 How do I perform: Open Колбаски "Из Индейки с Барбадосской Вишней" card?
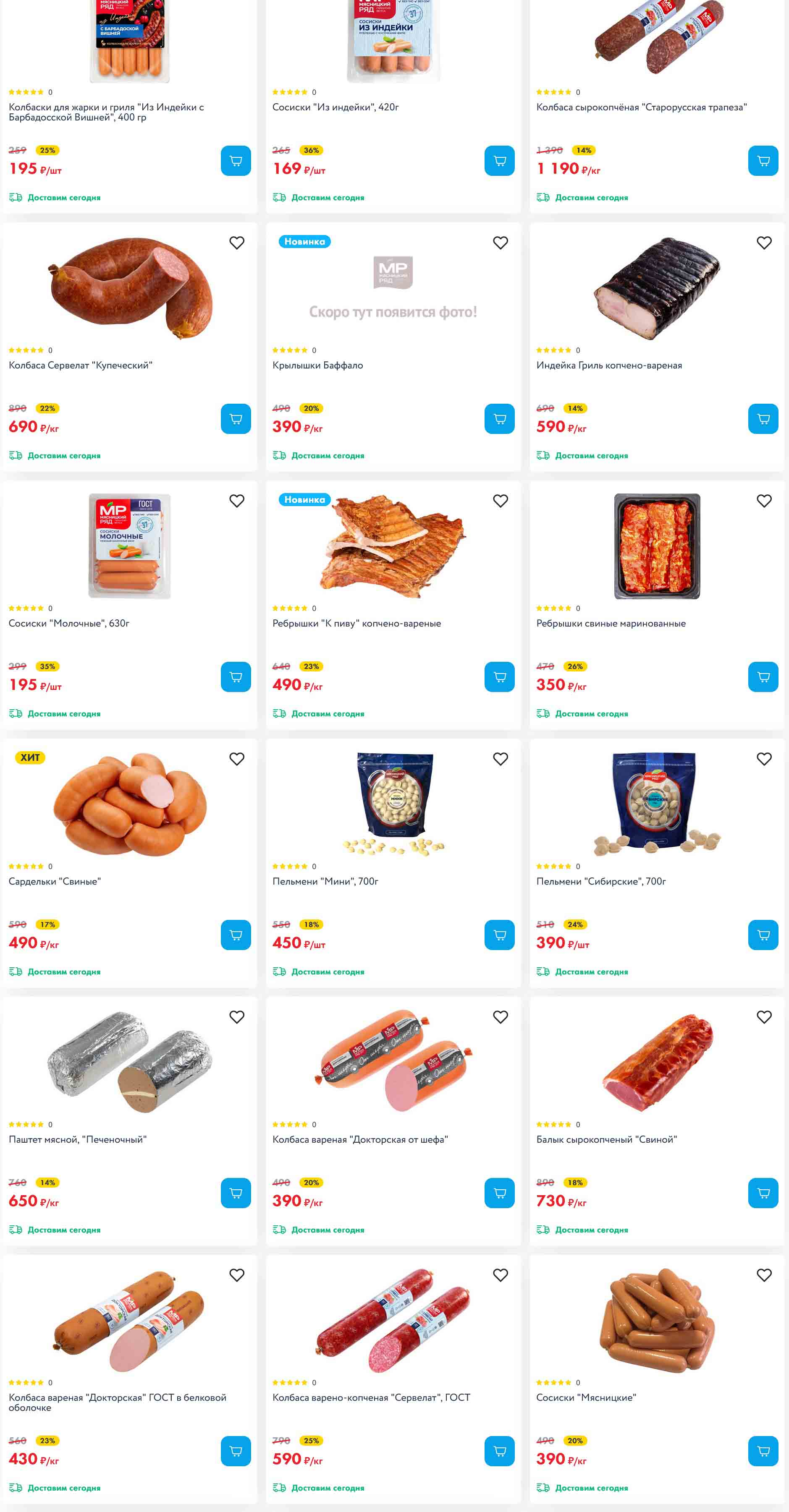[106, 112]
